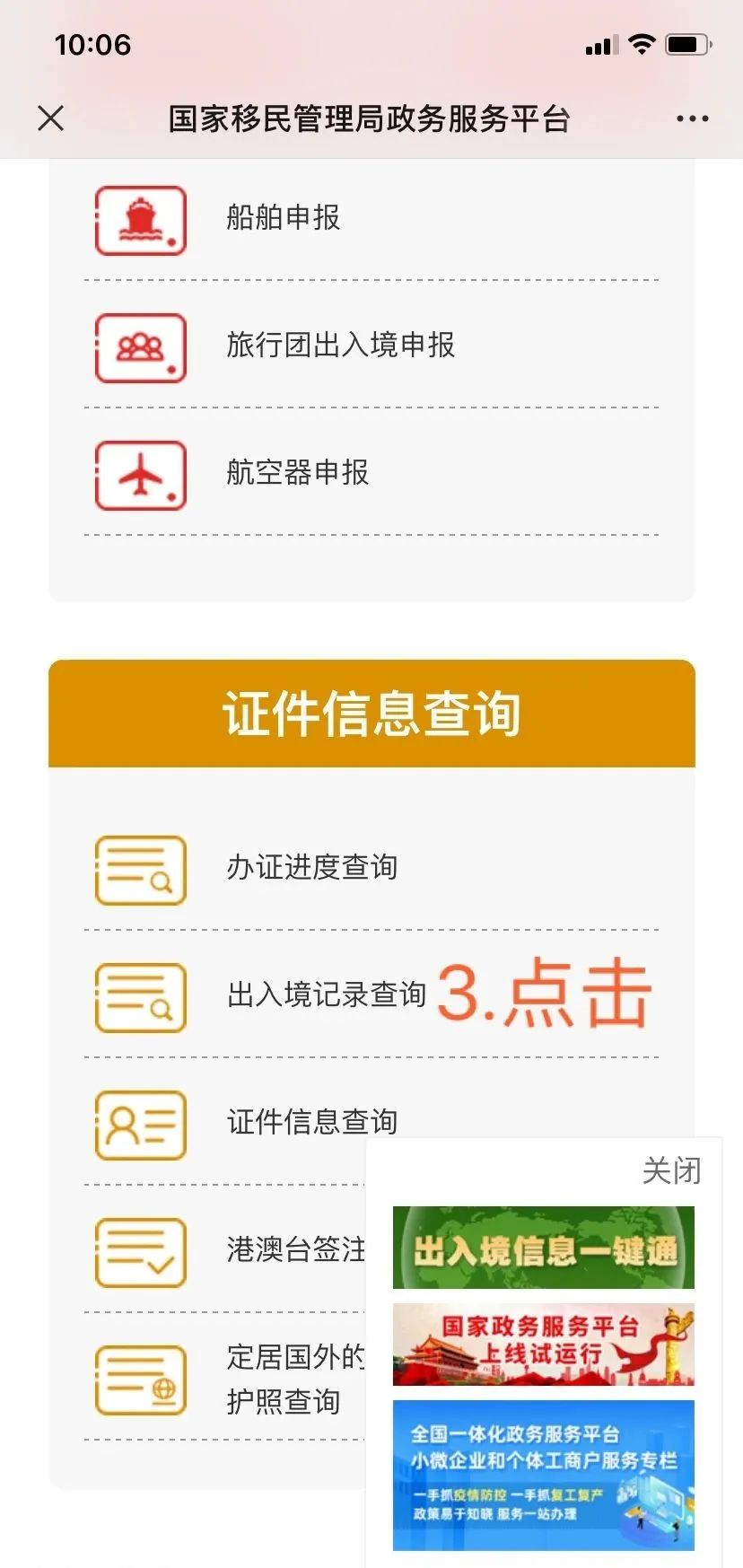Click the 证件信息查询 section header
The image size is (743, 1568).
[x=371, y=714]
